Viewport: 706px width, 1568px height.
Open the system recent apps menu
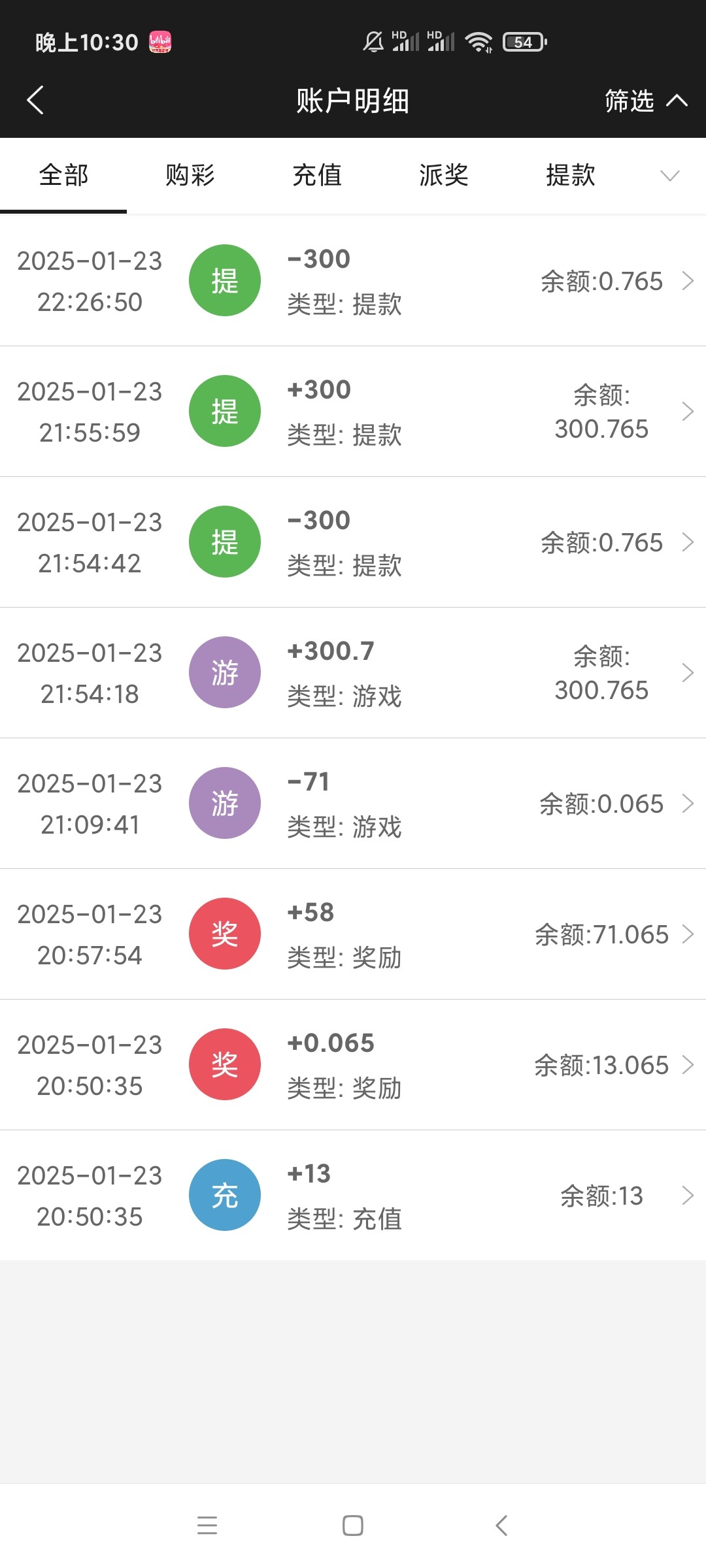tap(207, 1526)
